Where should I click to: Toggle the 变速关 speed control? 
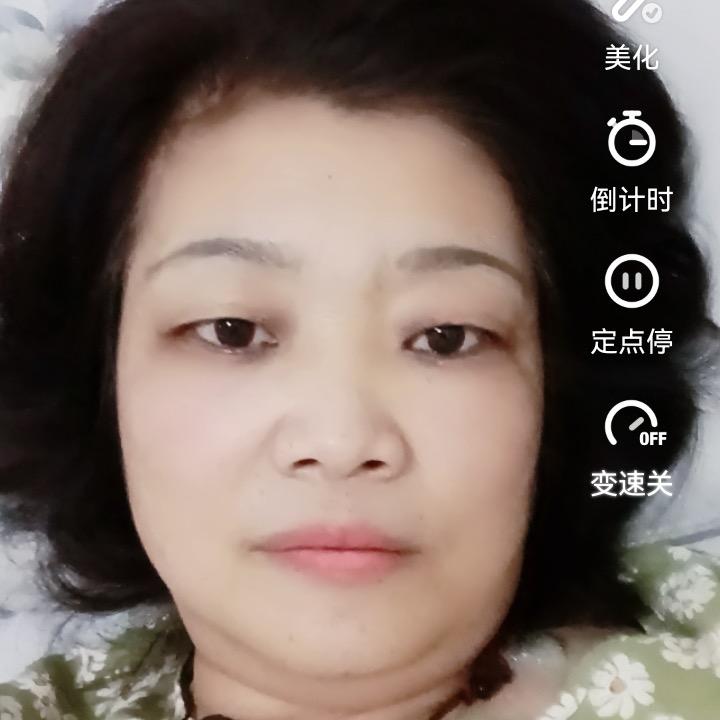[x=632, y=448]
